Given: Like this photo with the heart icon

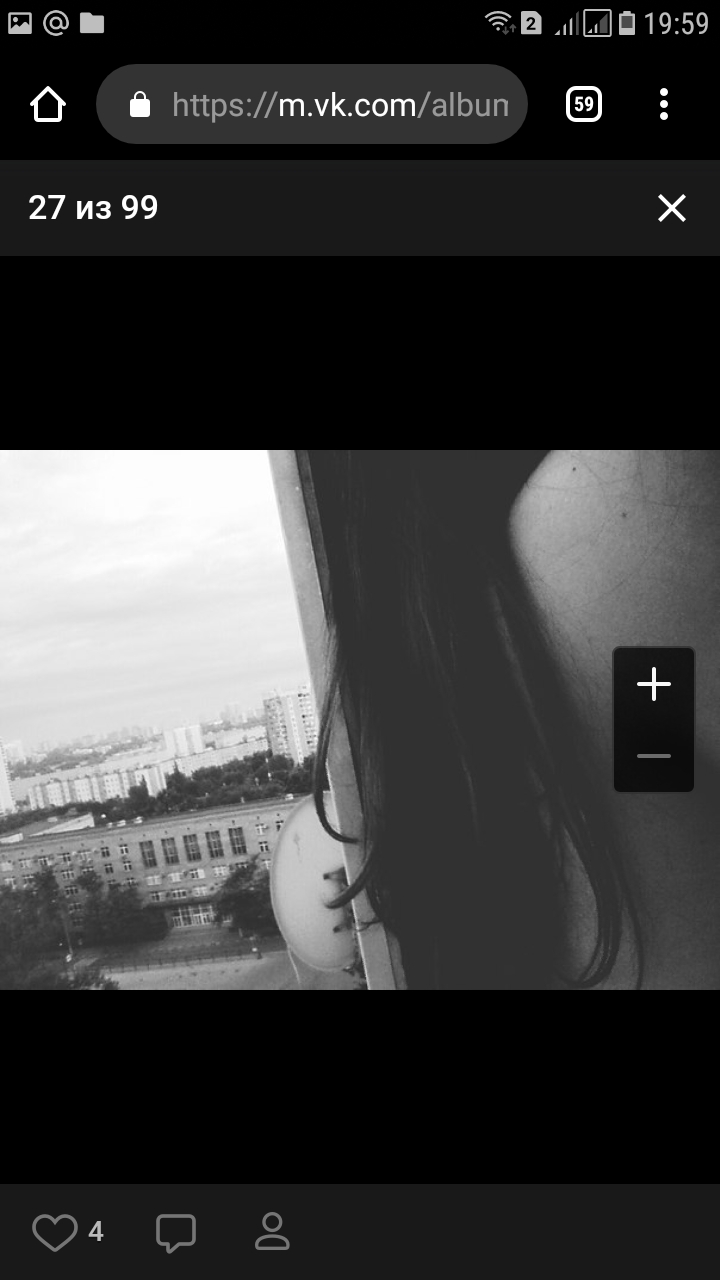Looking at the screenshot, I should click(x=54, y=1232).
